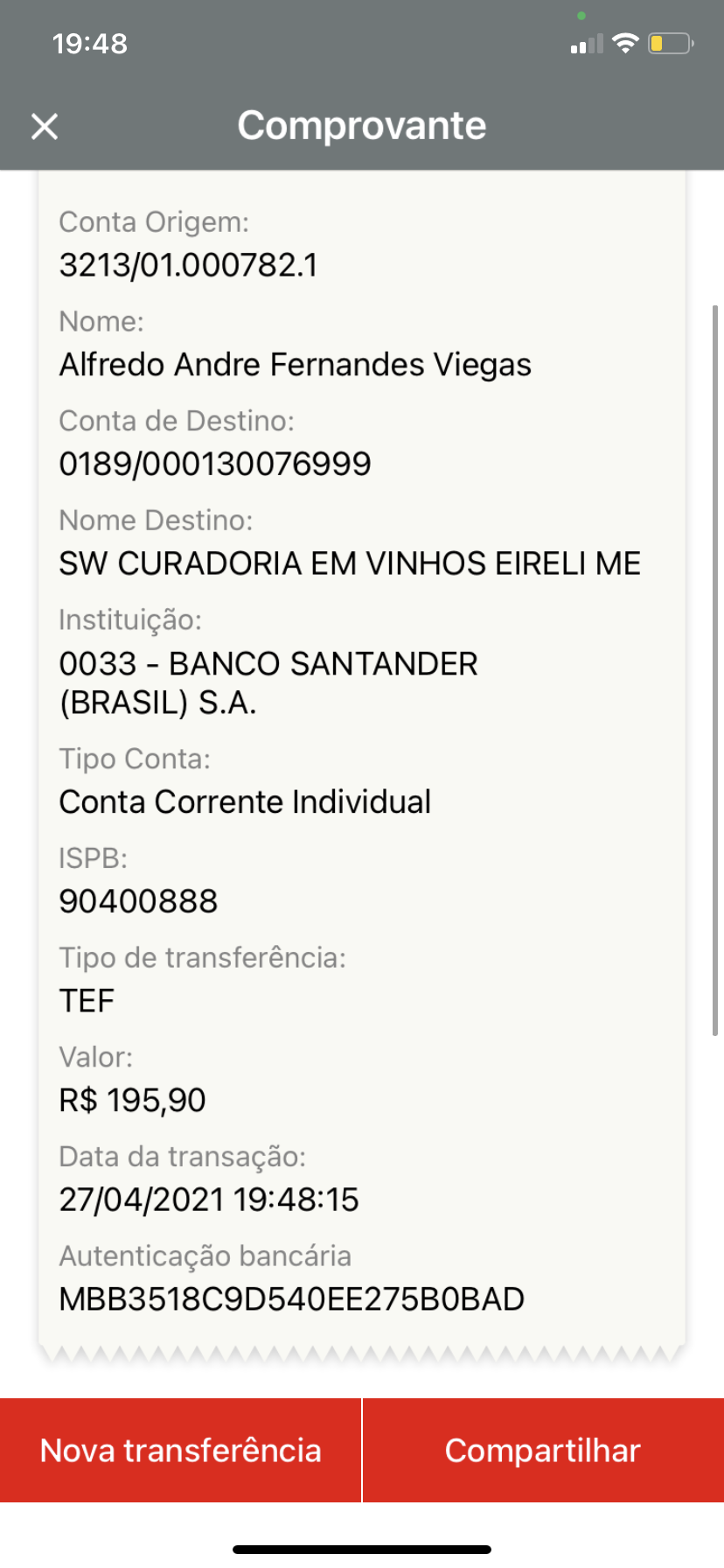Start a Nova transferência
Screen dimensions: 724x1568
click(180, 1450)
